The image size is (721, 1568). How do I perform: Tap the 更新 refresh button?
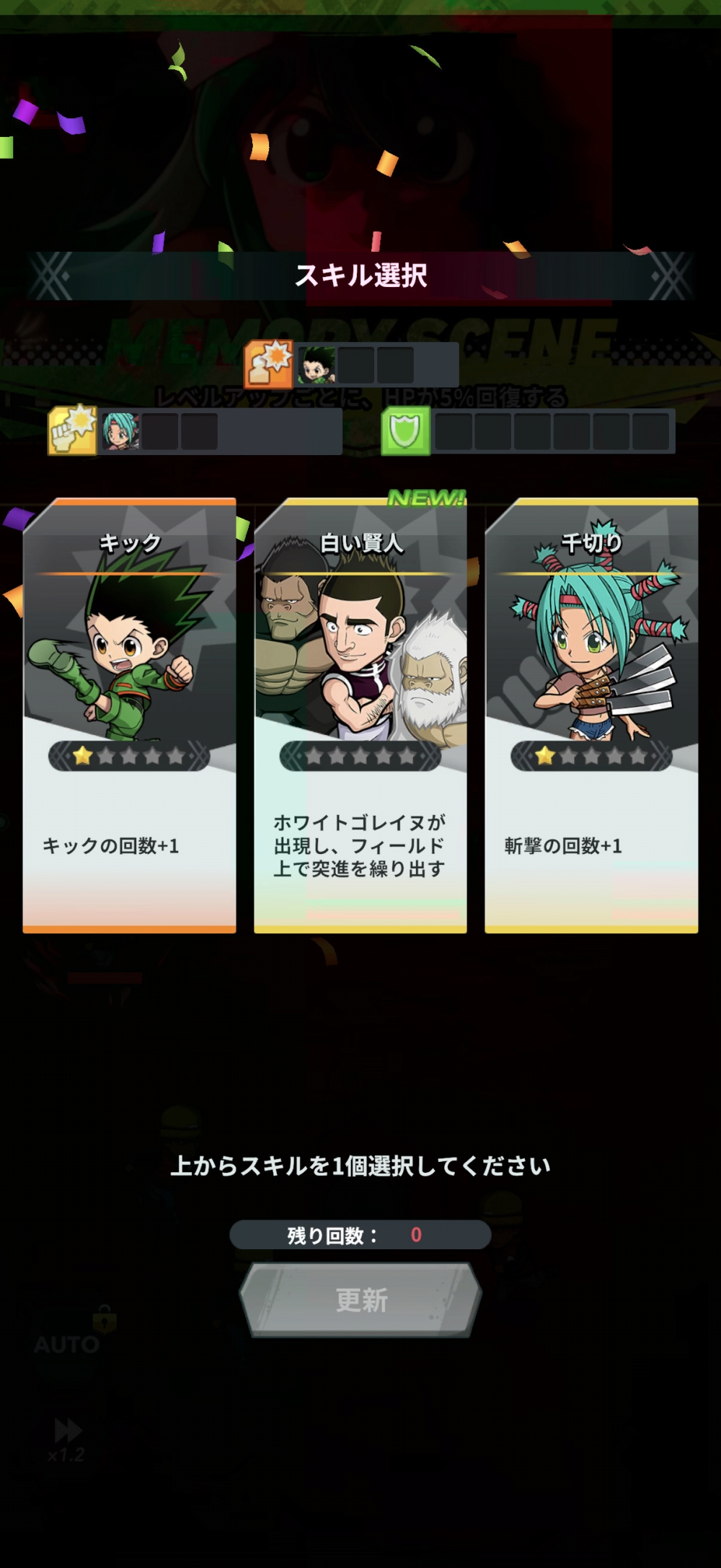pyautogui.click(x=360, y=1300)
